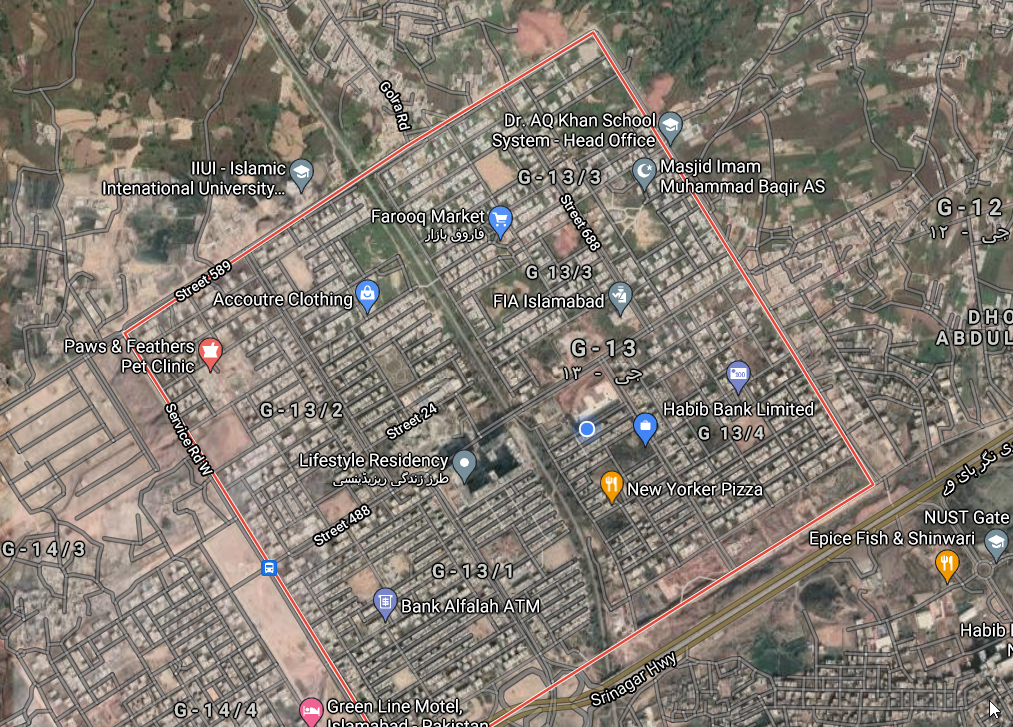This screenshot has width=1013, height=727.
Task: Select the NUST Gate marker
Action: point(995,543)
